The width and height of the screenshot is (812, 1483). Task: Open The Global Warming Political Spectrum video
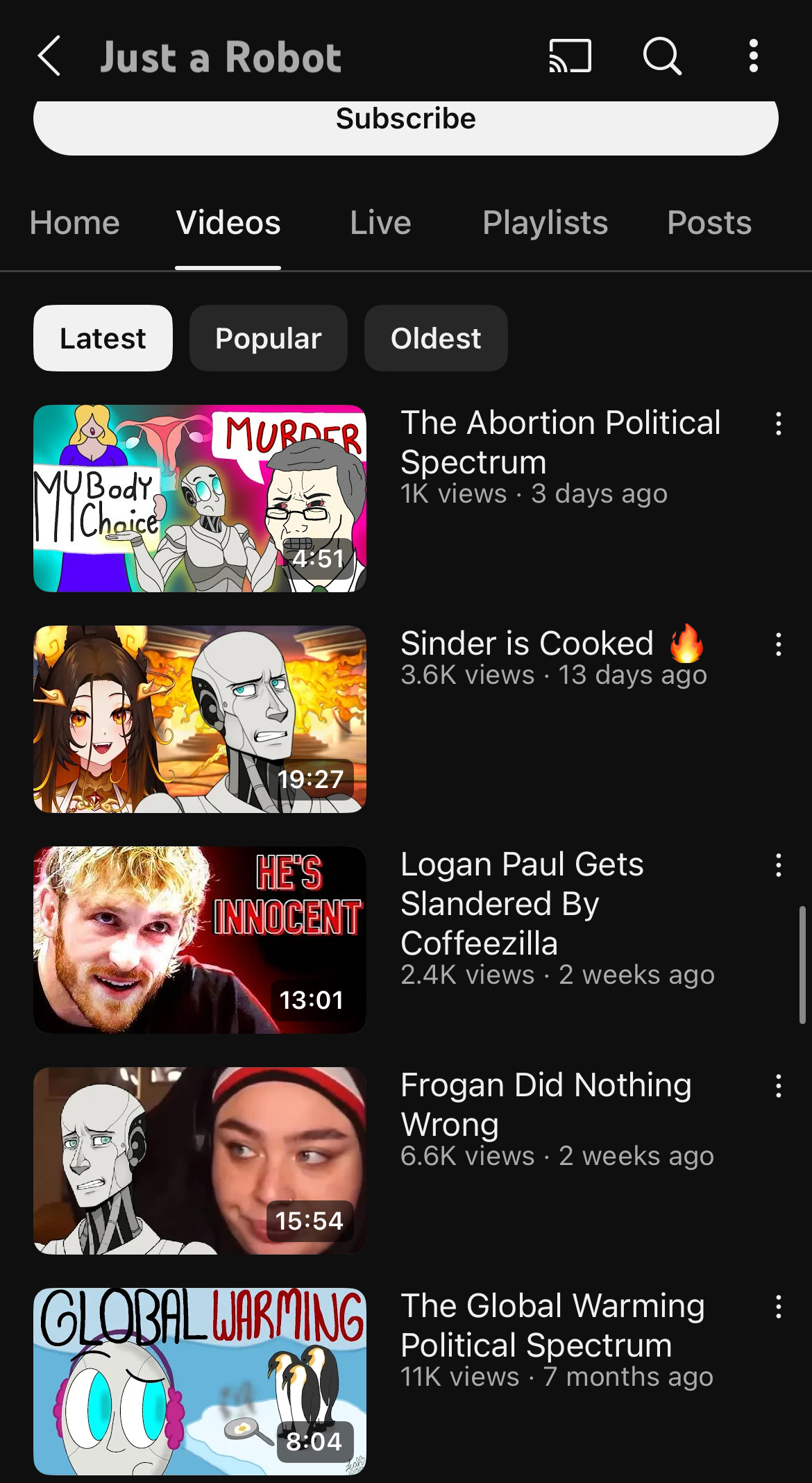tap(200, 1382)
